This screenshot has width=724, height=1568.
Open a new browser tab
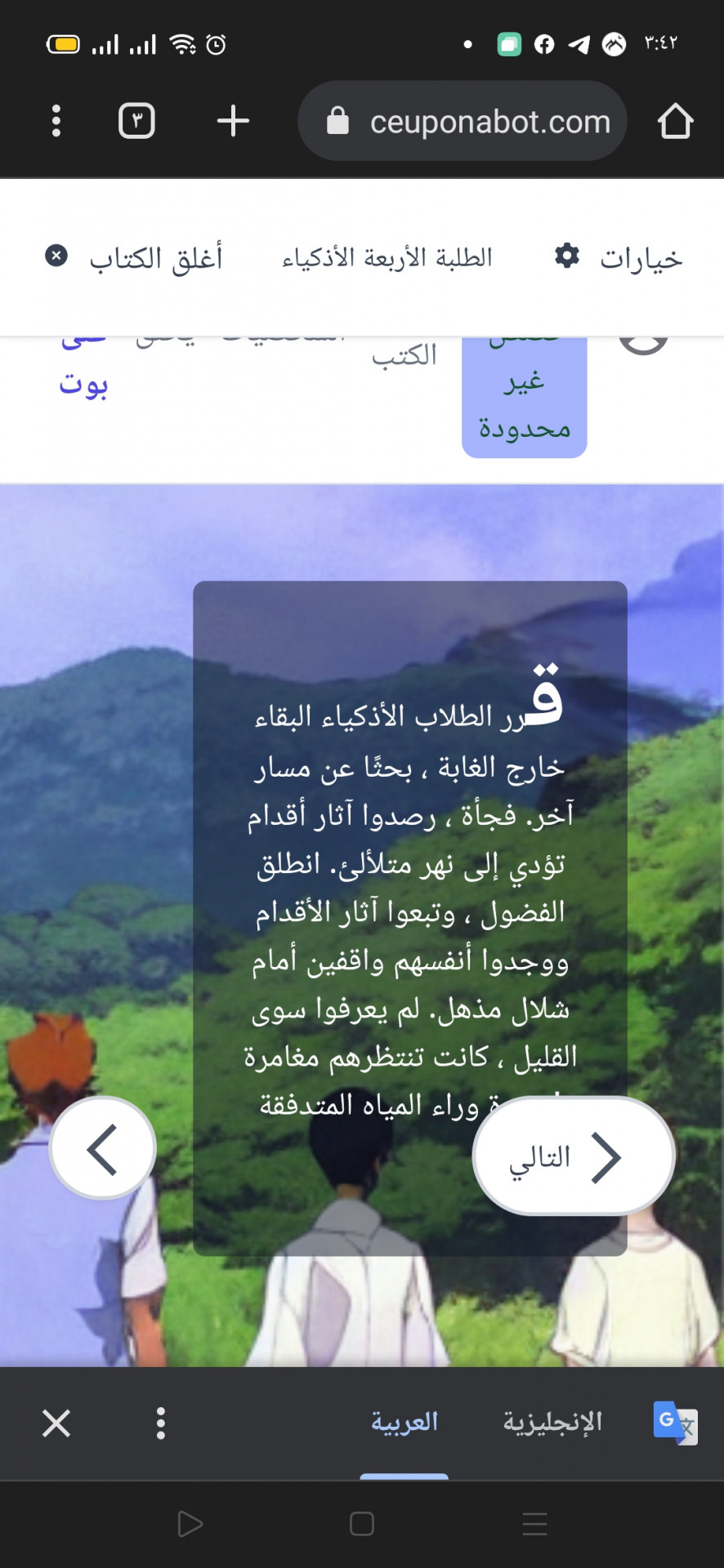233,121
